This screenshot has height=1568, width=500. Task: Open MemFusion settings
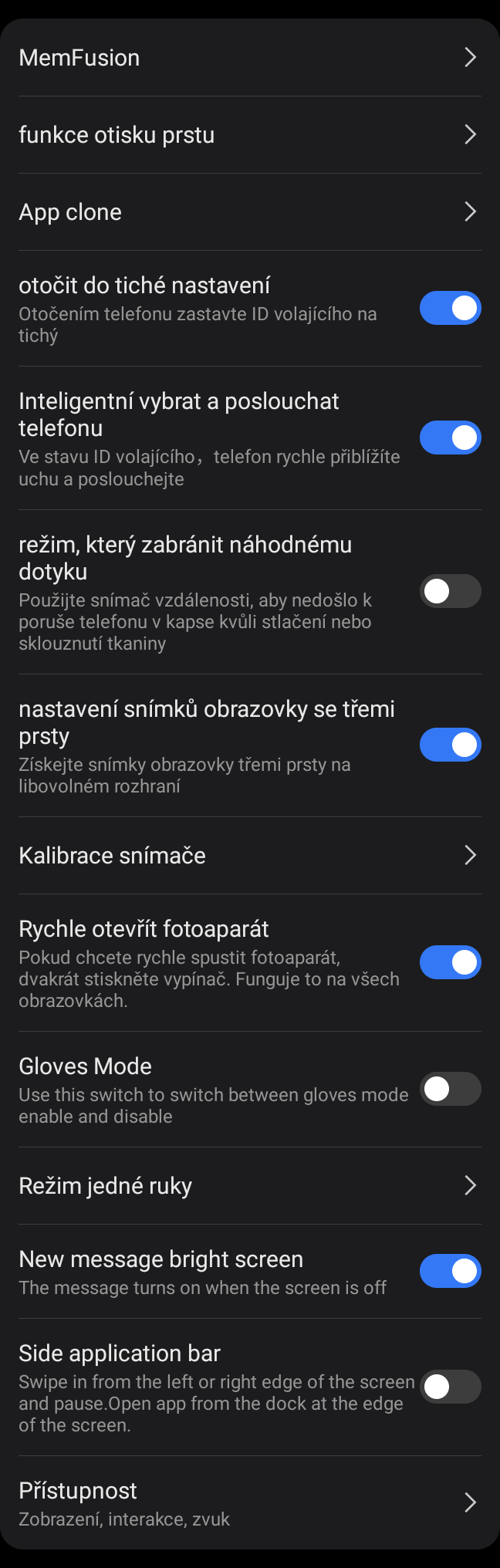point(248,58)
